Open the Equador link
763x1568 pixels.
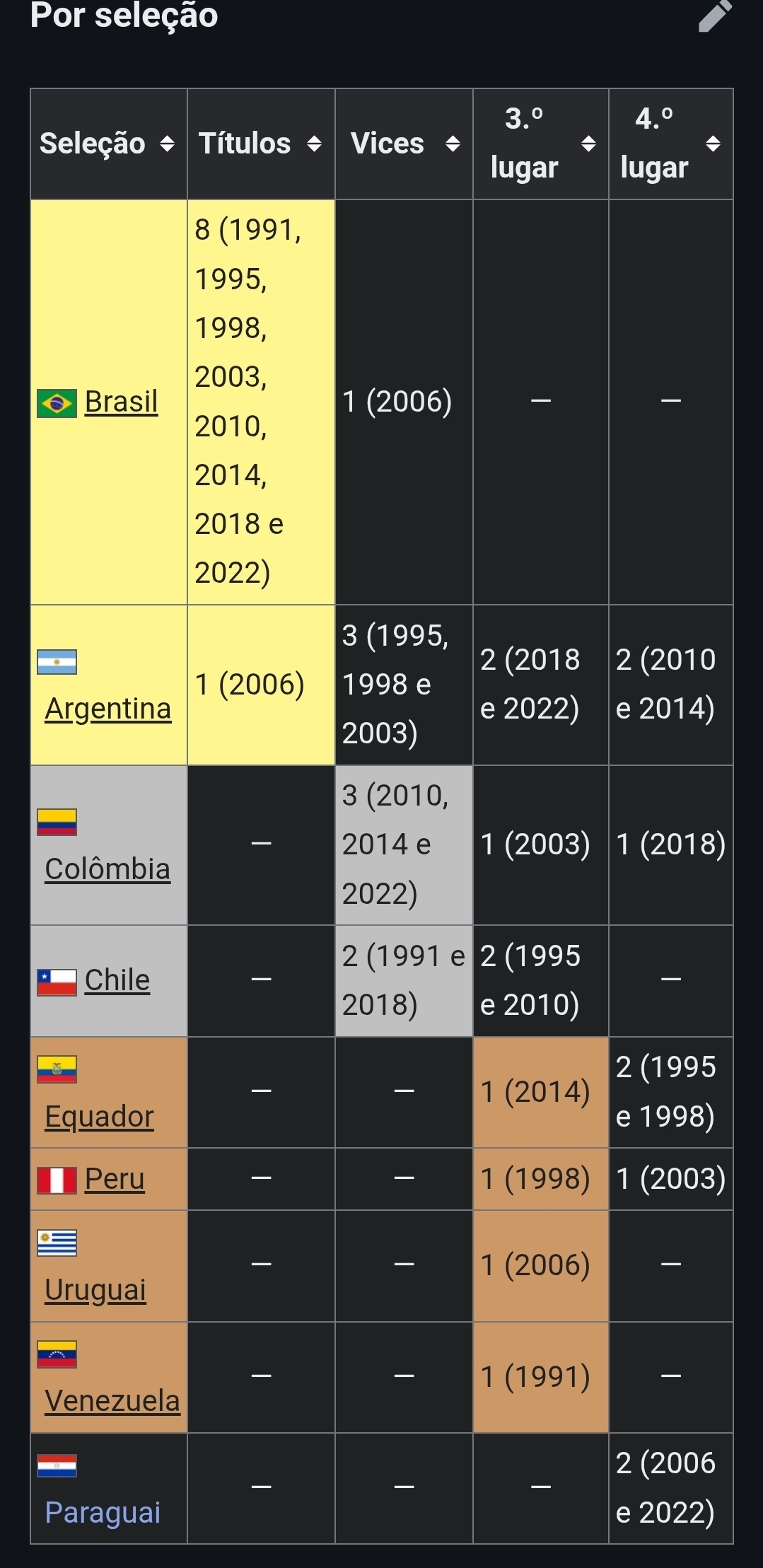[99, 1117]
